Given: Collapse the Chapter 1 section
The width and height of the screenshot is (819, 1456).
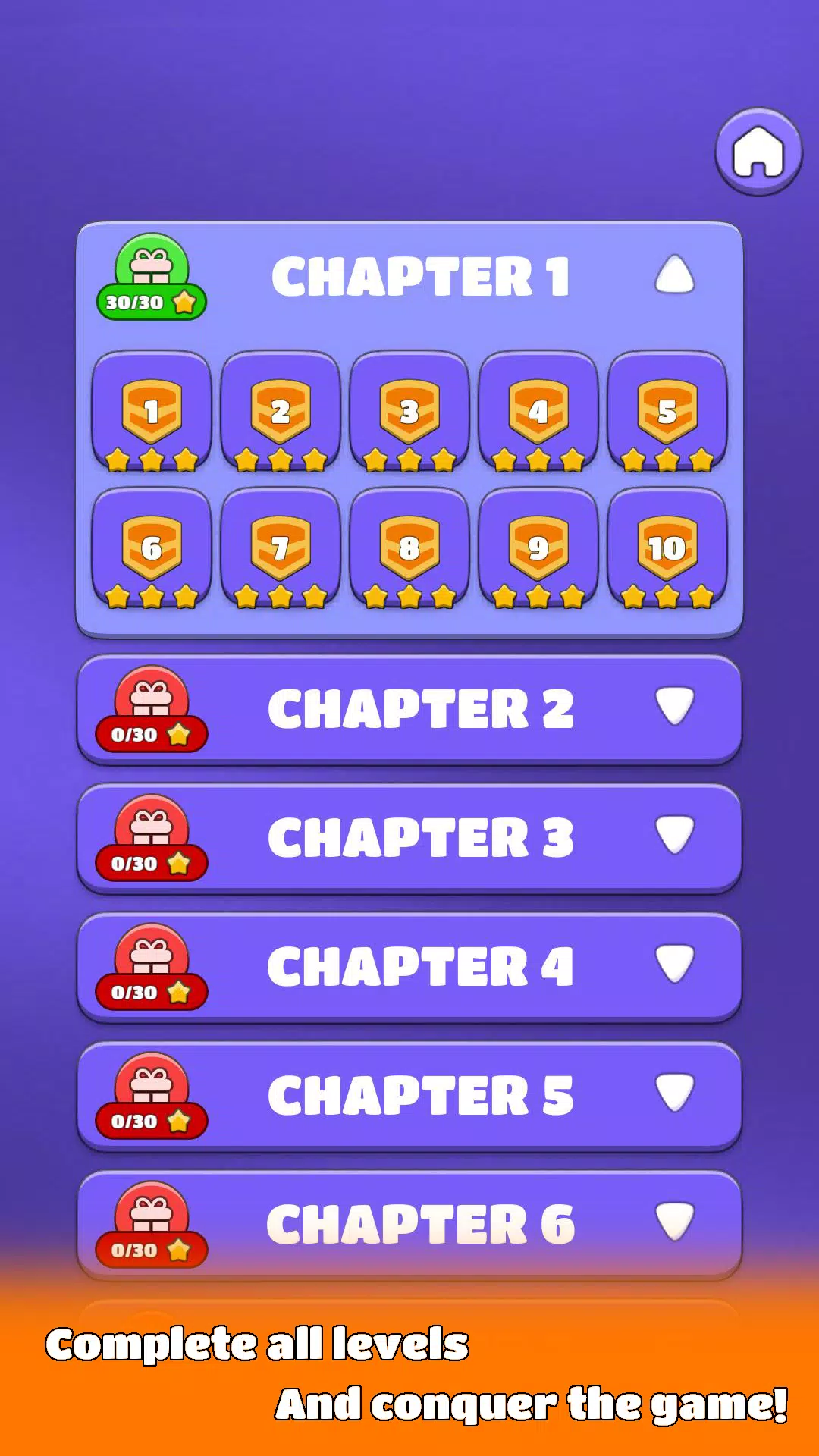Looking at the screenshot, I should coord(674,275).
